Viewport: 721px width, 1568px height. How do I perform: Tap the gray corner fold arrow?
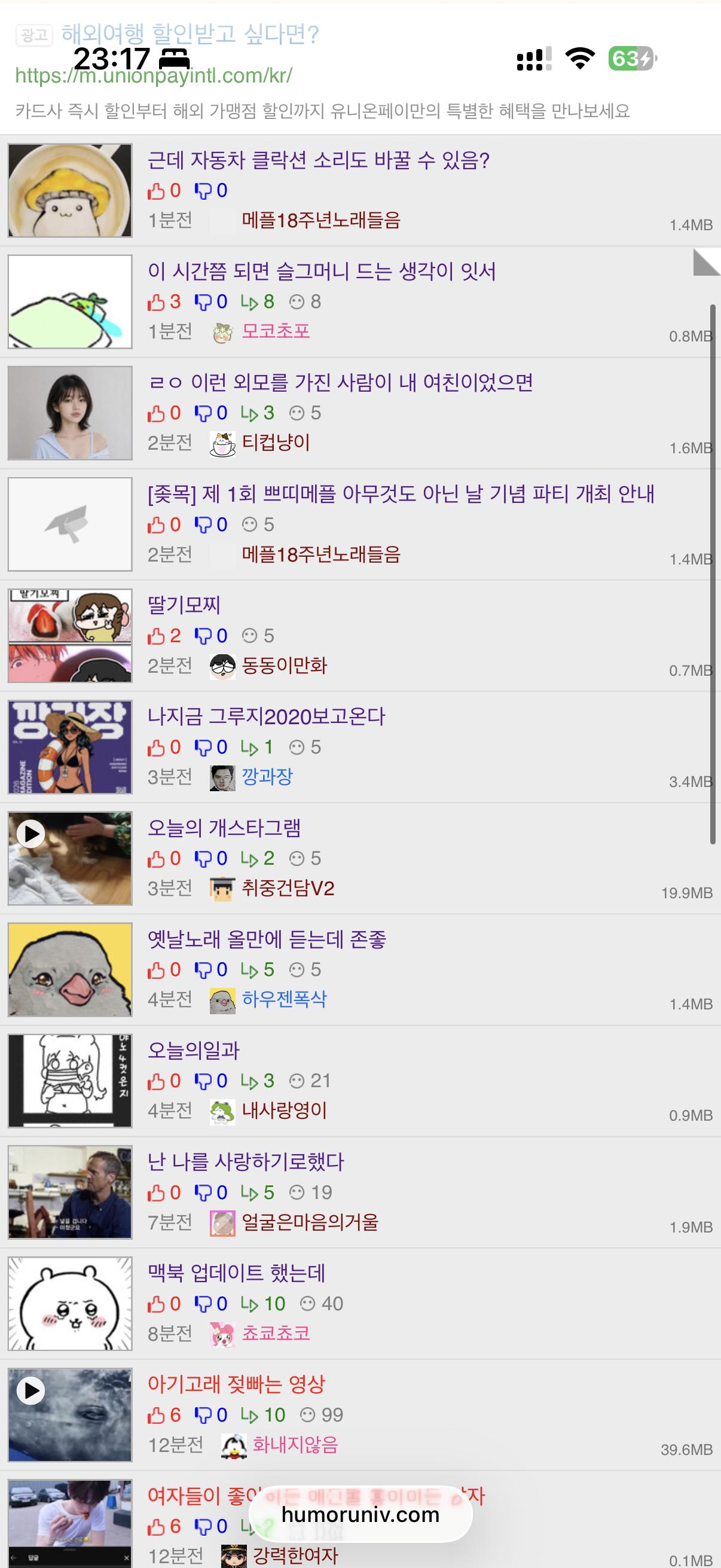click(x=707, y=262)
